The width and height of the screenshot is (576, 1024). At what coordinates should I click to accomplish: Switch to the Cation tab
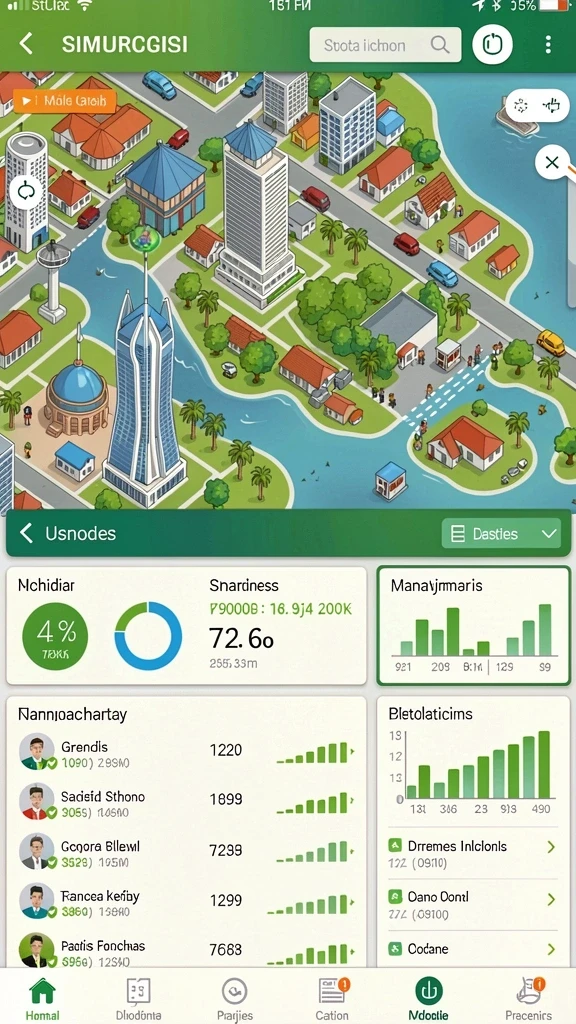pyautogui.click(x=332, y=997)
